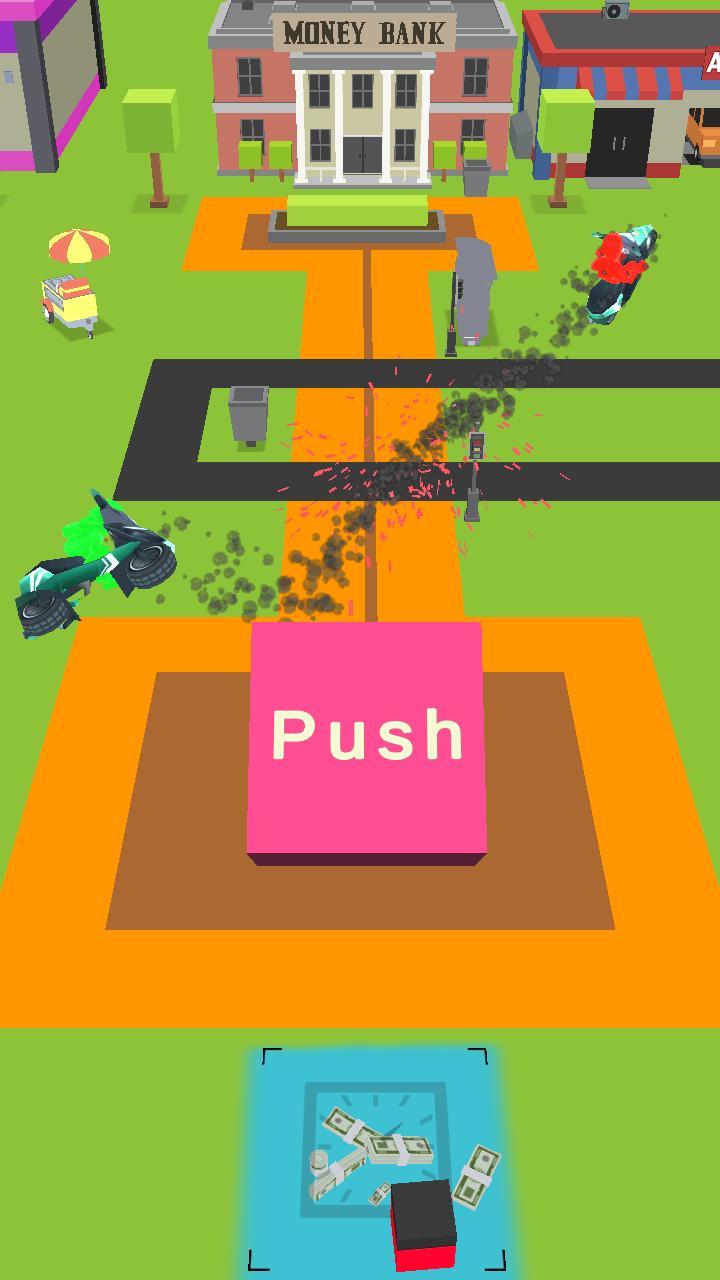Tap the pink Push button
Viewport: 720px width, 1280px height.
[x=367, y=738]
